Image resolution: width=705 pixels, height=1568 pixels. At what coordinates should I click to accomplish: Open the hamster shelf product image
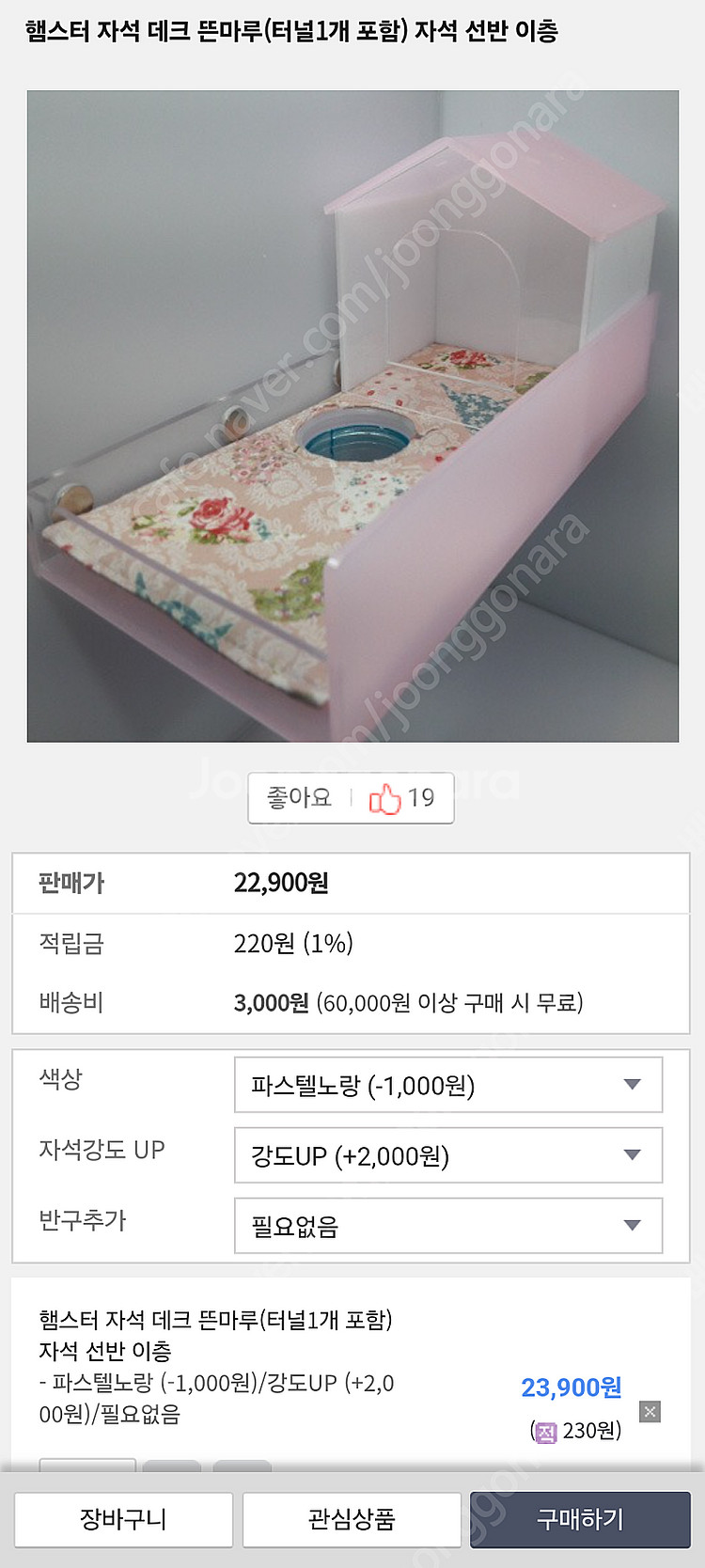[352, 416]
